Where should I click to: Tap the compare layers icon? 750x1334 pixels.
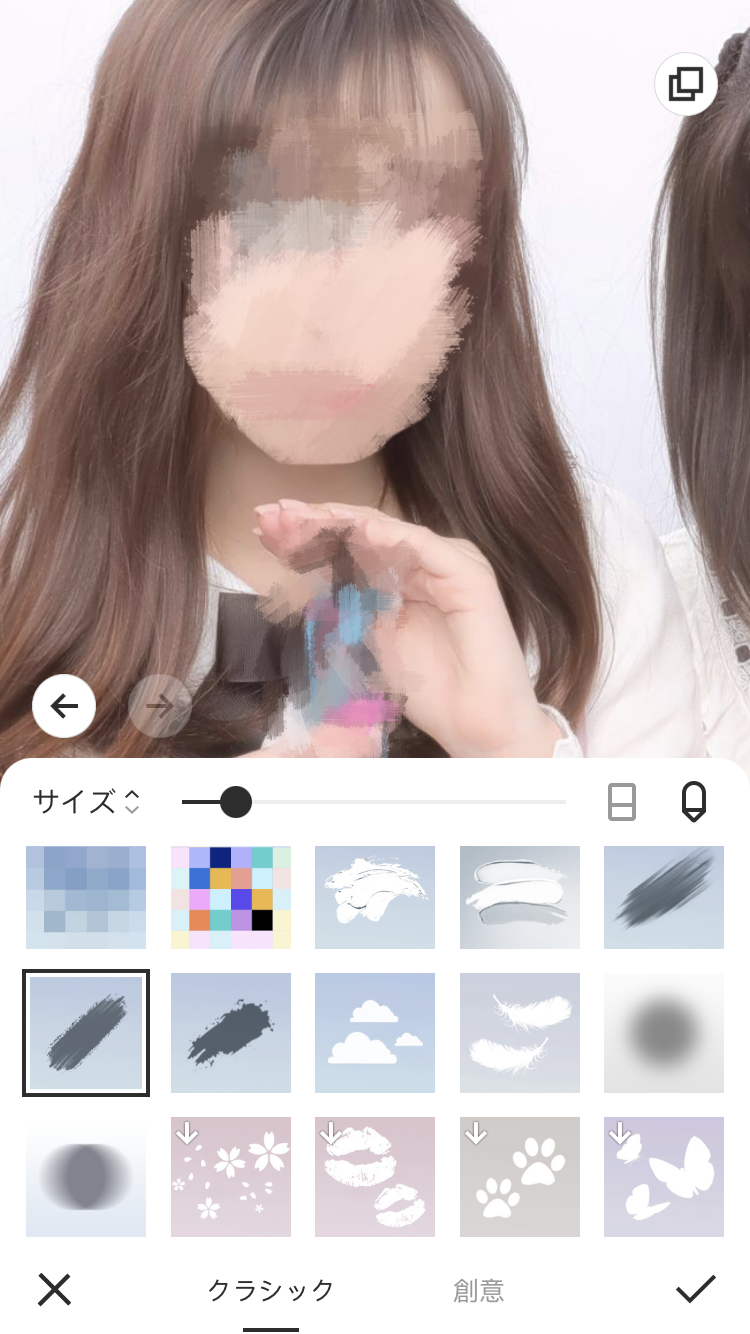pyautogui.click(x=686, y=85)
